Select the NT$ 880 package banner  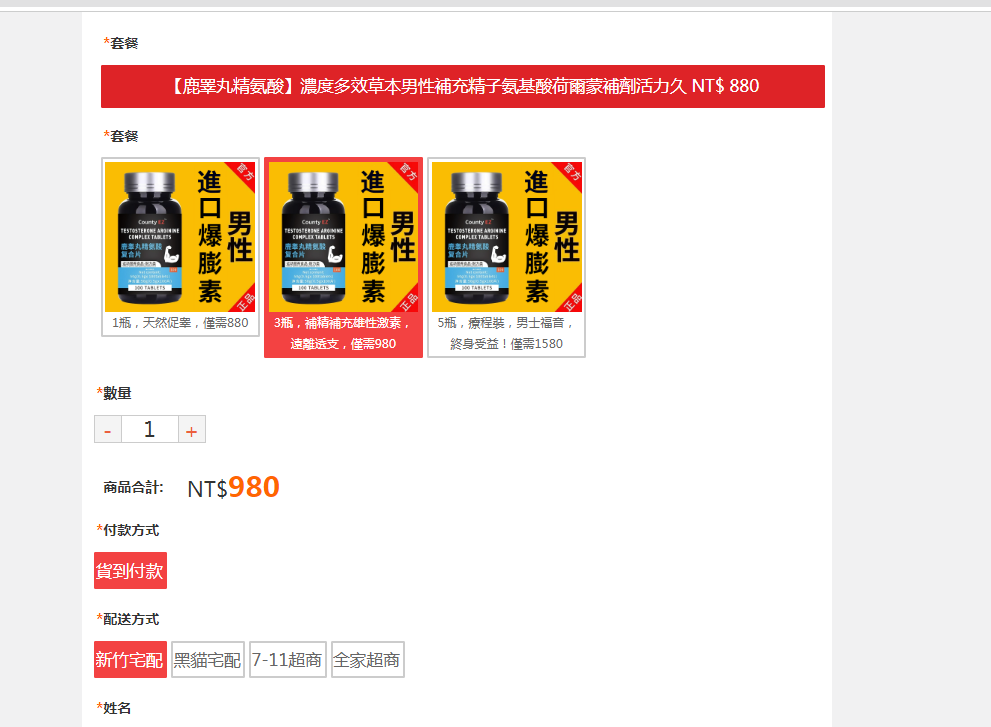(x=463, y=86)
